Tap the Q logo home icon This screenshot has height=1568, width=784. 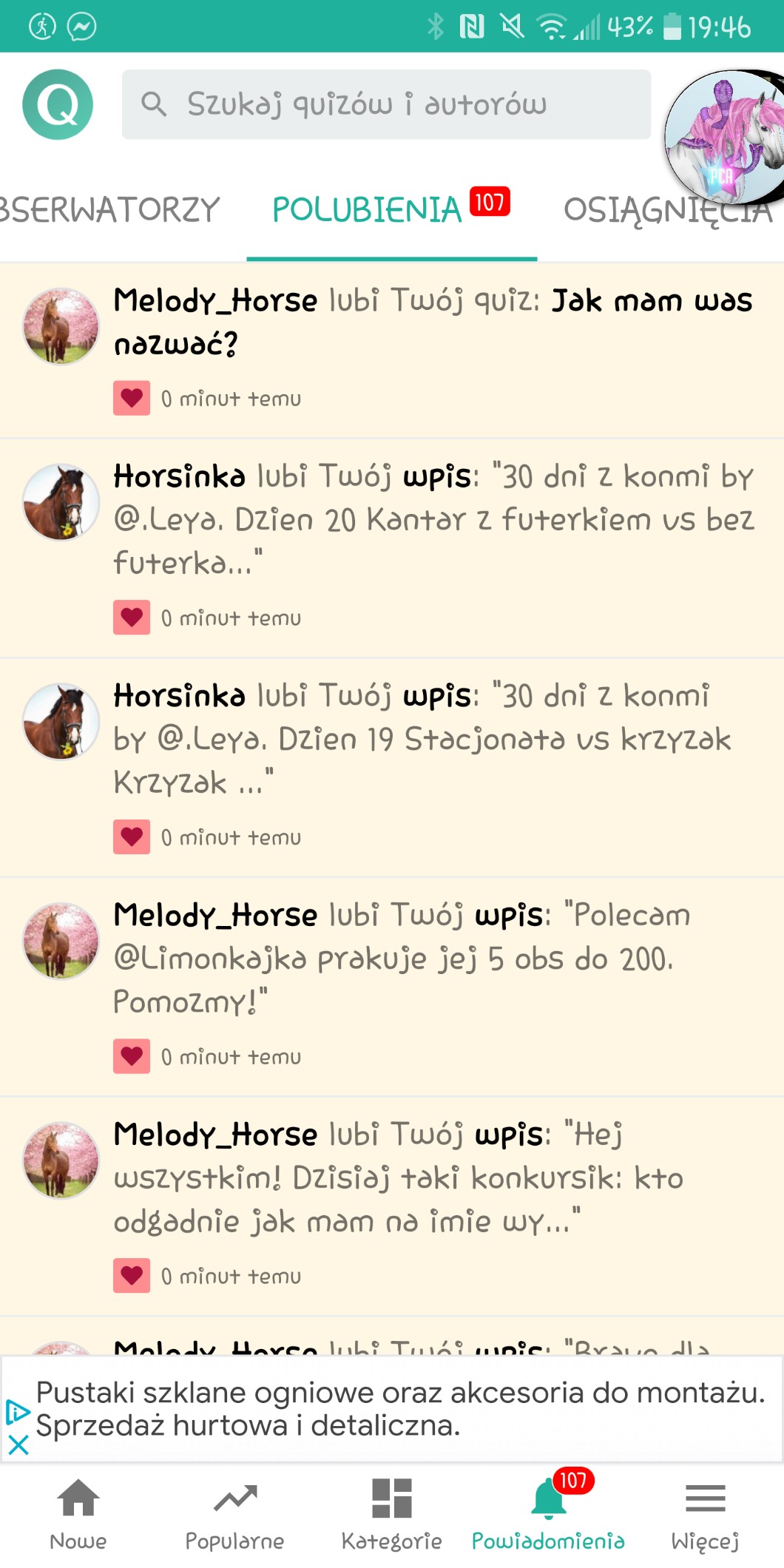click(x=58, y=104)
